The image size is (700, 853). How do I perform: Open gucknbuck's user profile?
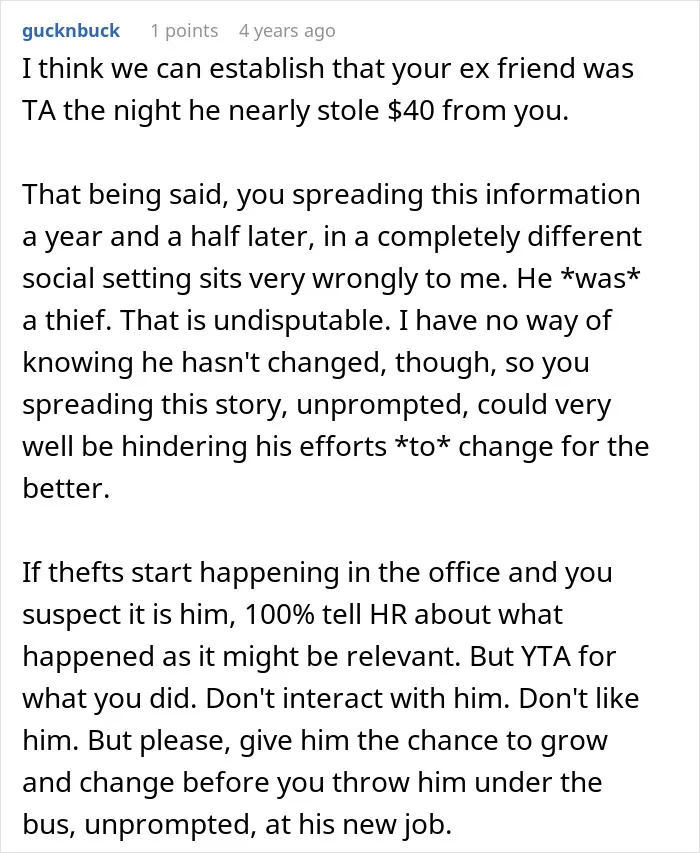click(x=71, y=31)
